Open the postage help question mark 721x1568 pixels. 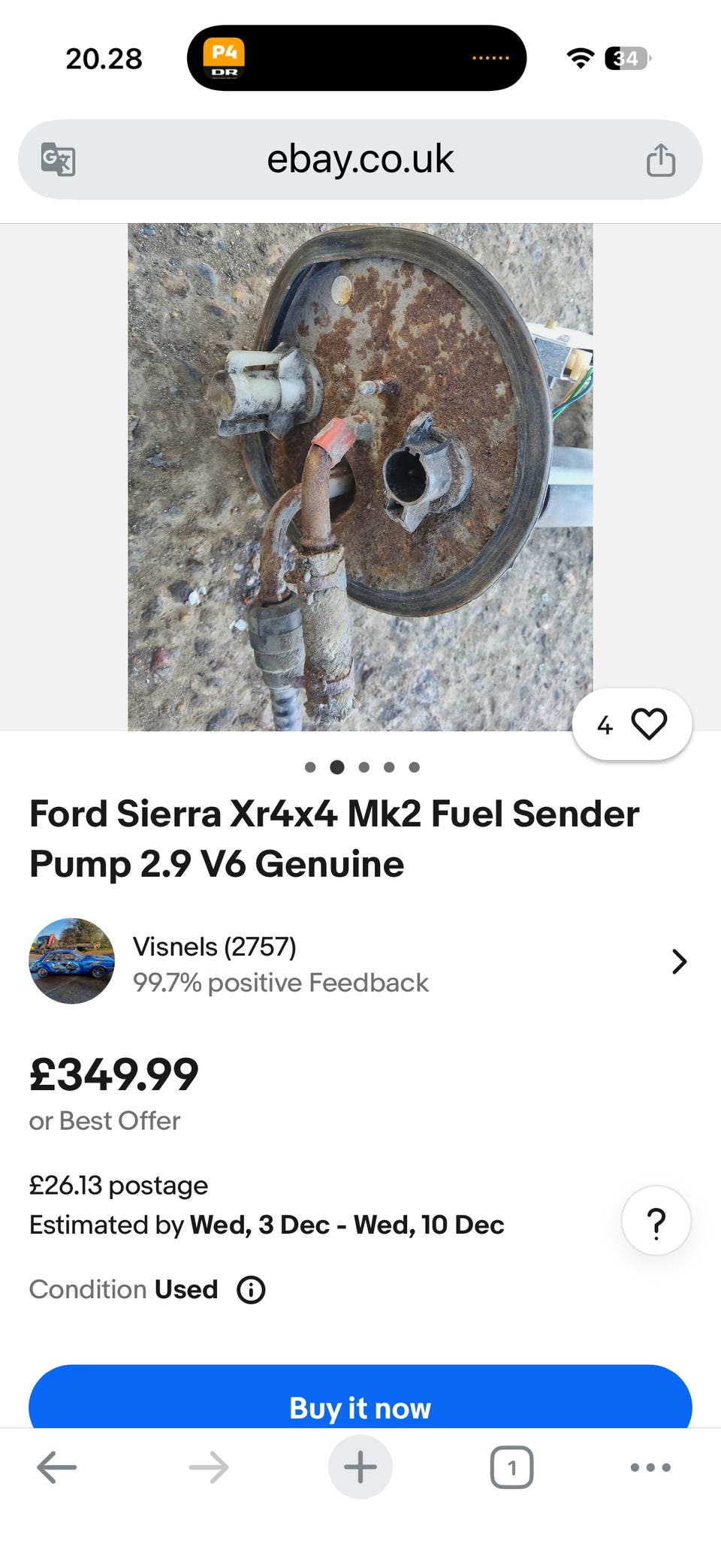coord(656,1221)
